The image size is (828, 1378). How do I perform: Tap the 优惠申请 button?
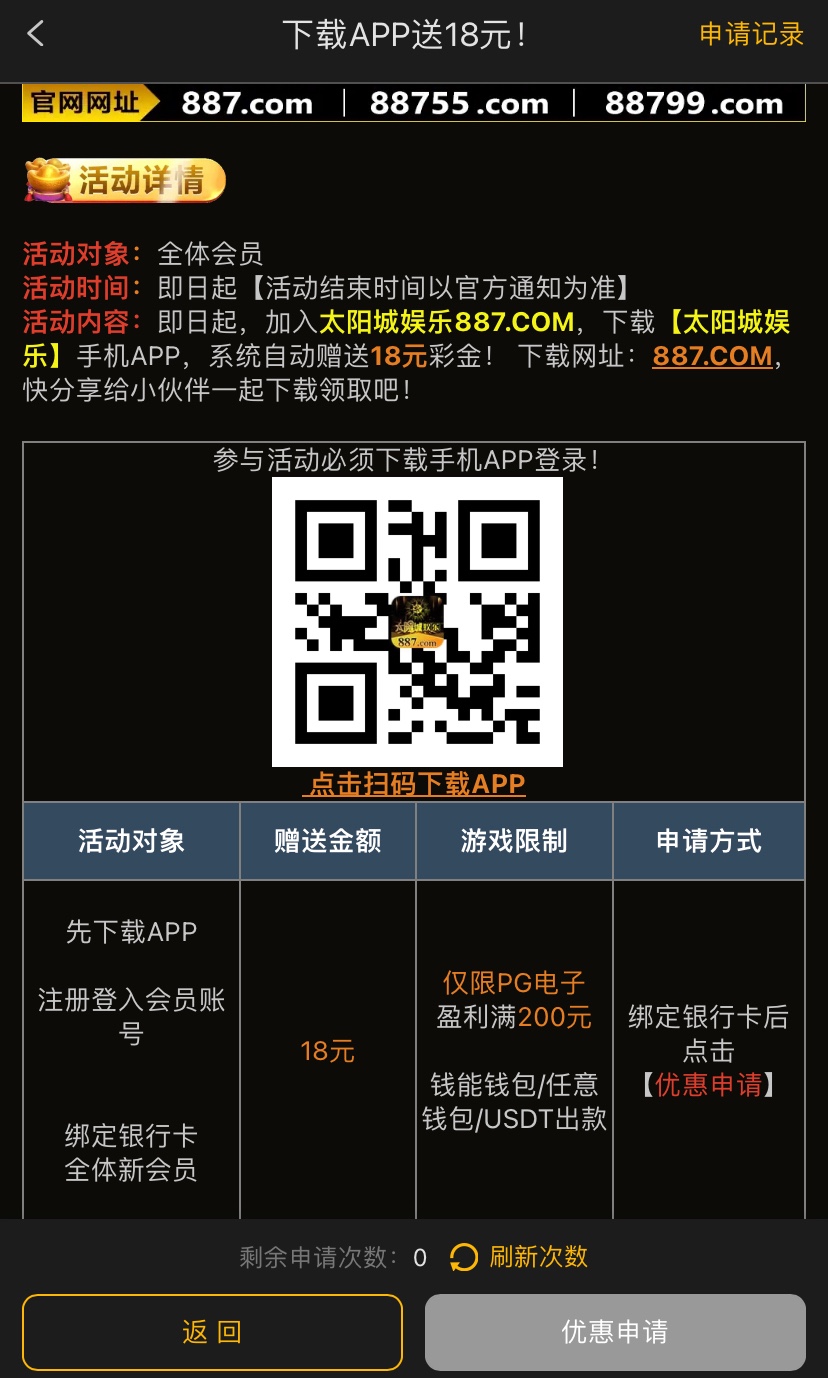614,1332
